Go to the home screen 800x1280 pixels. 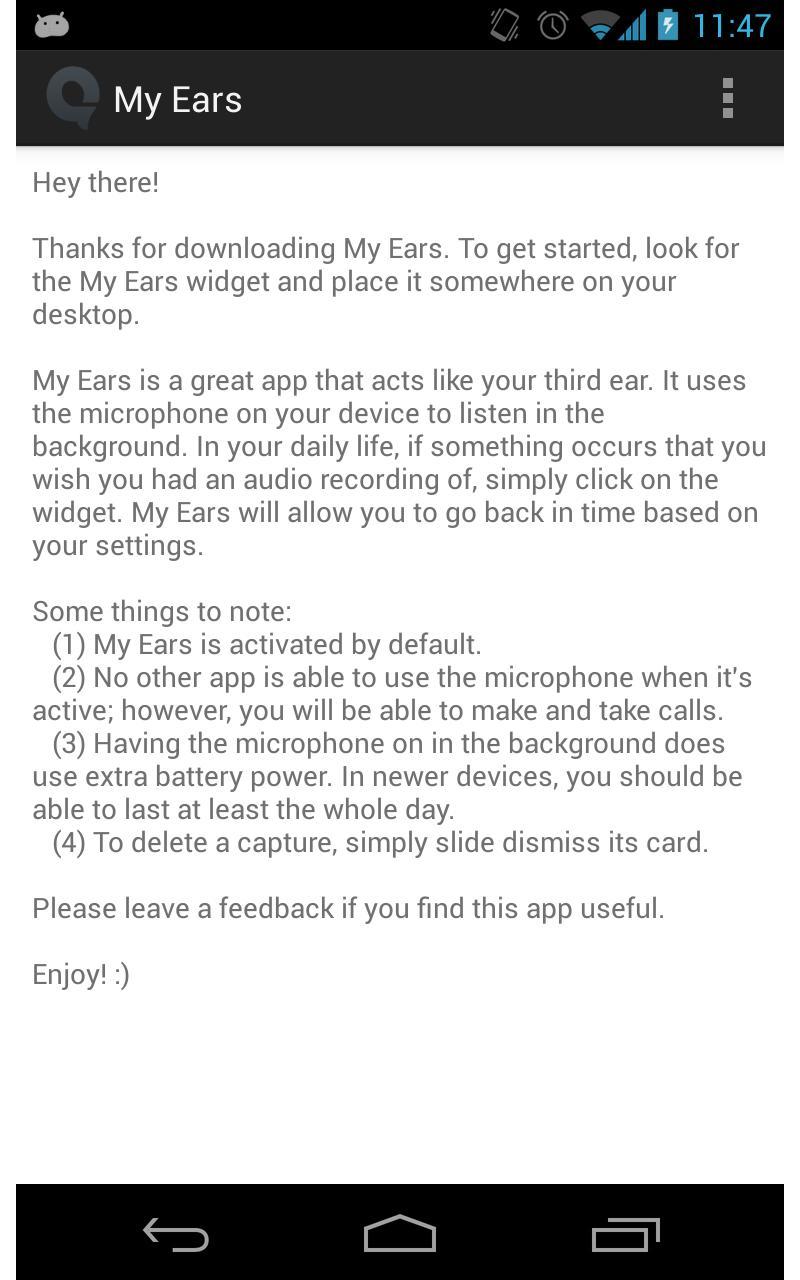pos(400,1234)
